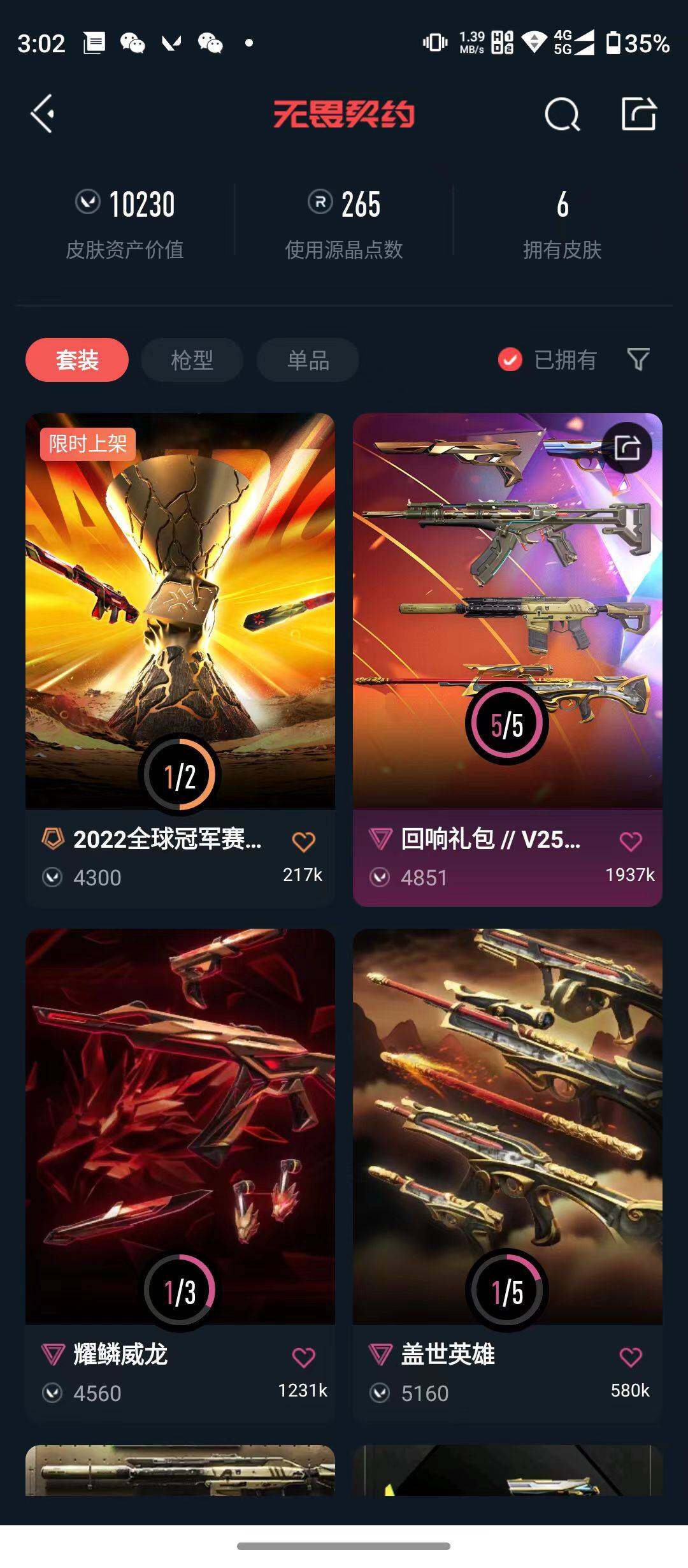Image resolution: width=688 pixels, height=1568 pixels.
Task: Select the 套装 tab
Action: [77, 360]
